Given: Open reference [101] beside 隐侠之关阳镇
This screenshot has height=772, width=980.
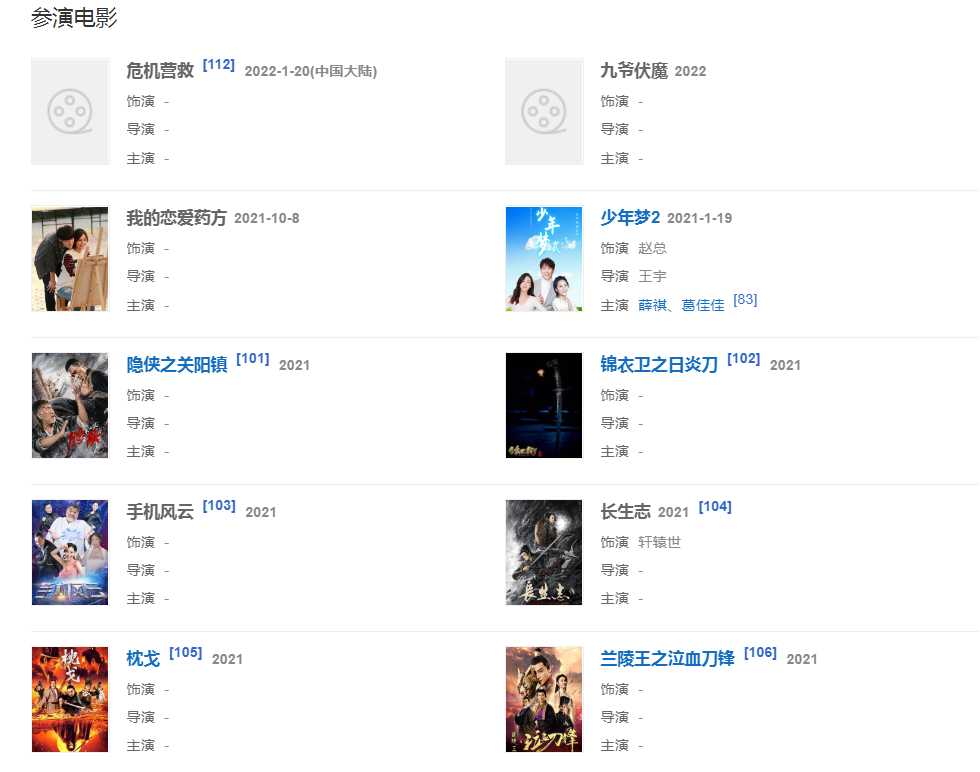Looking at the screenshot, I should pos(253,359).
